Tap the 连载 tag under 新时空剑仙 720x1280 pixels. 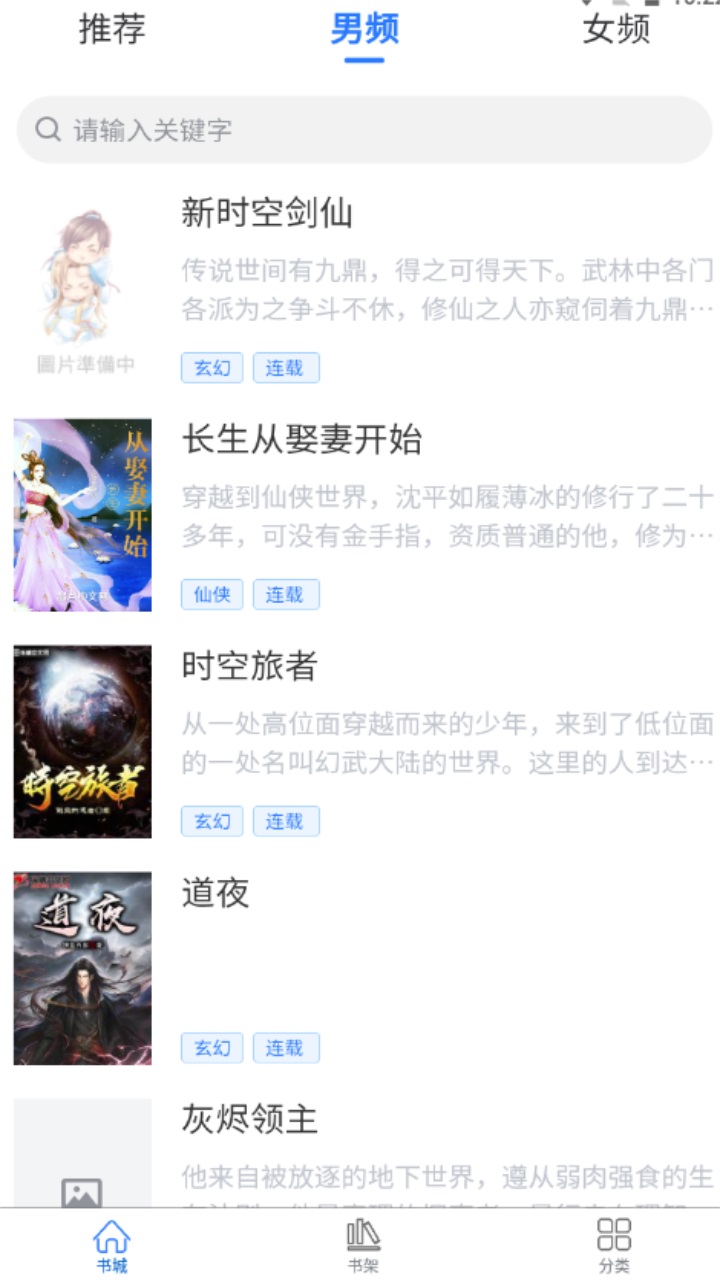coord(287,367)
